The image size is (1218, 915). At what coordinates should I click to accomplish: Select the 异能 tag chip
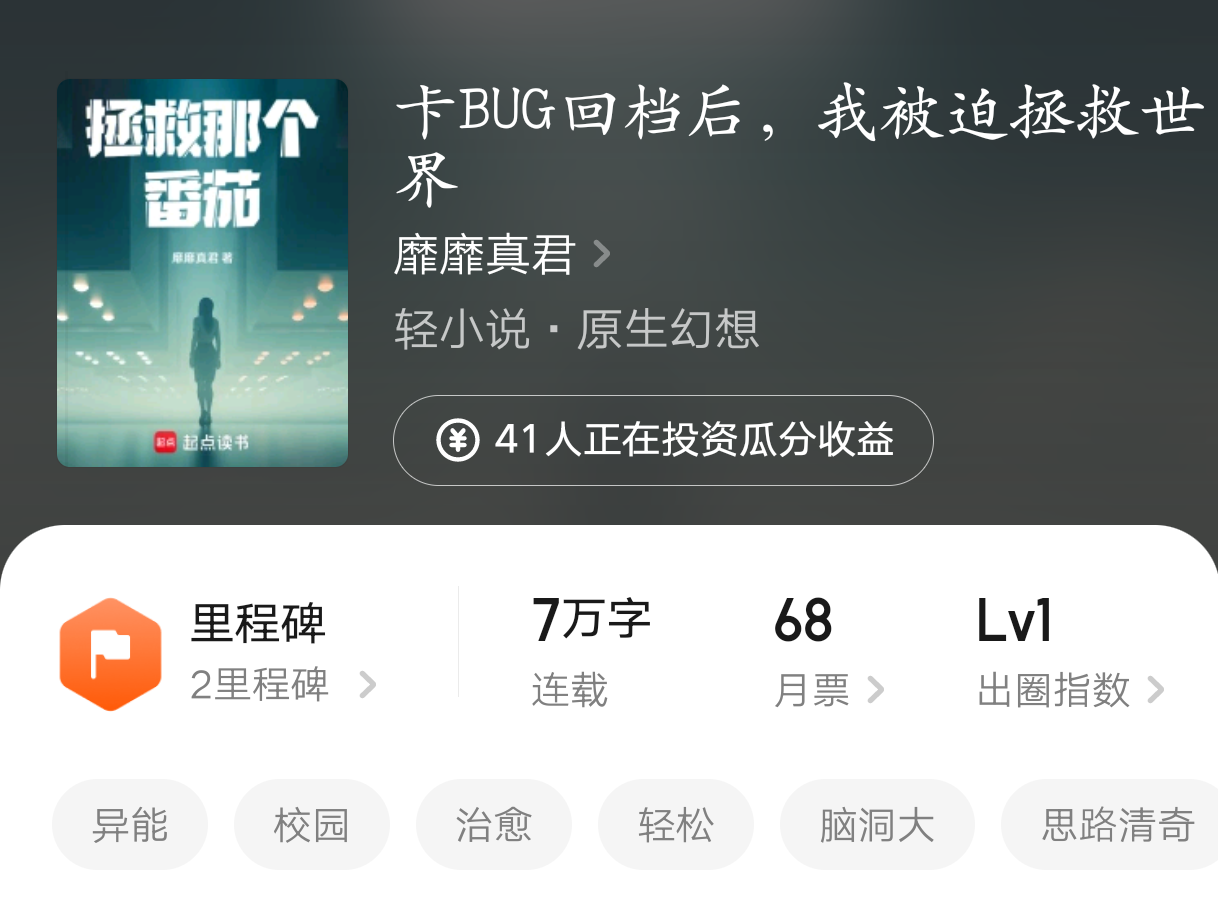130,825
